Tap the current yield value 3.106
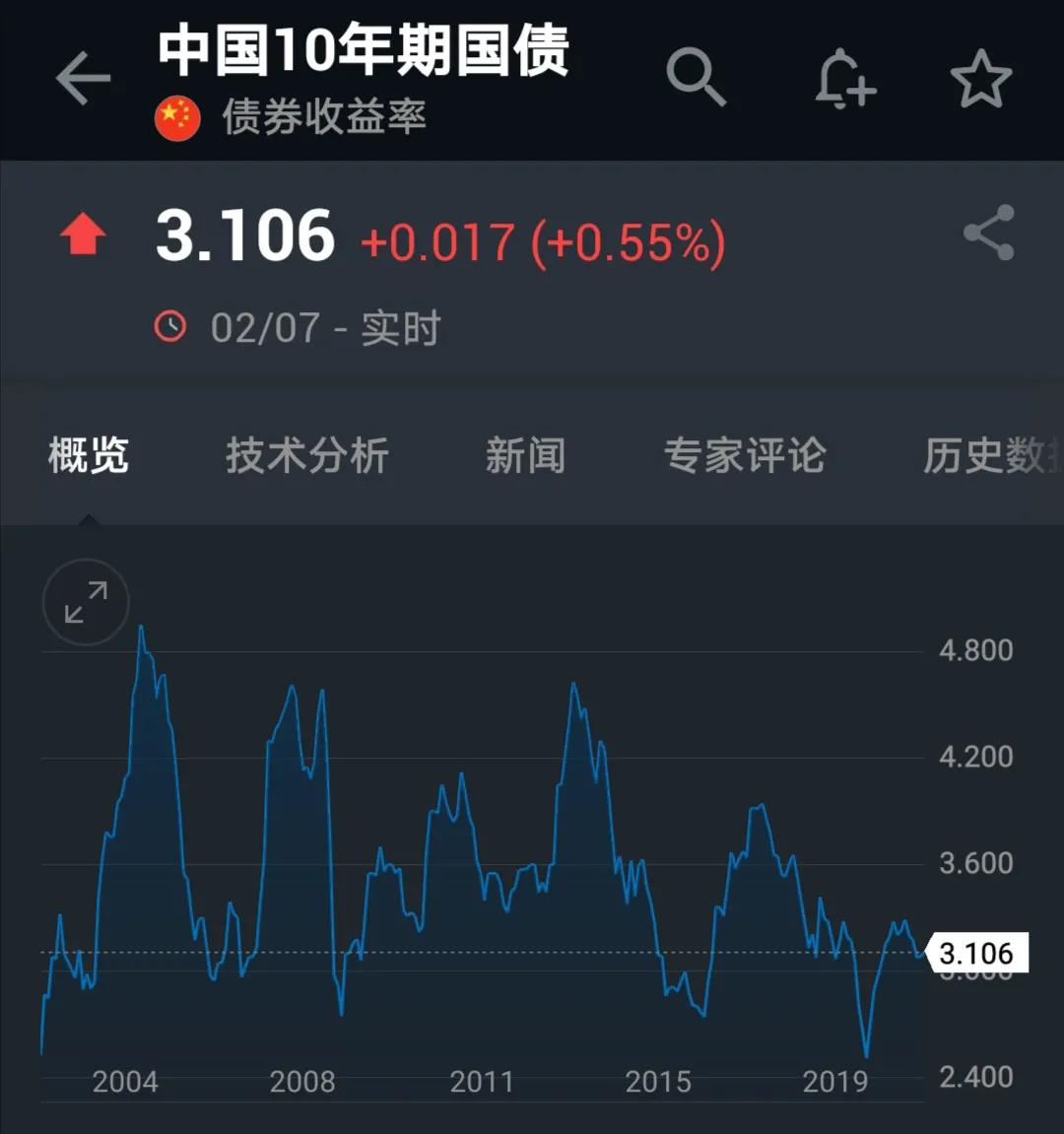1064x1134 pixels. click(246, 234)
